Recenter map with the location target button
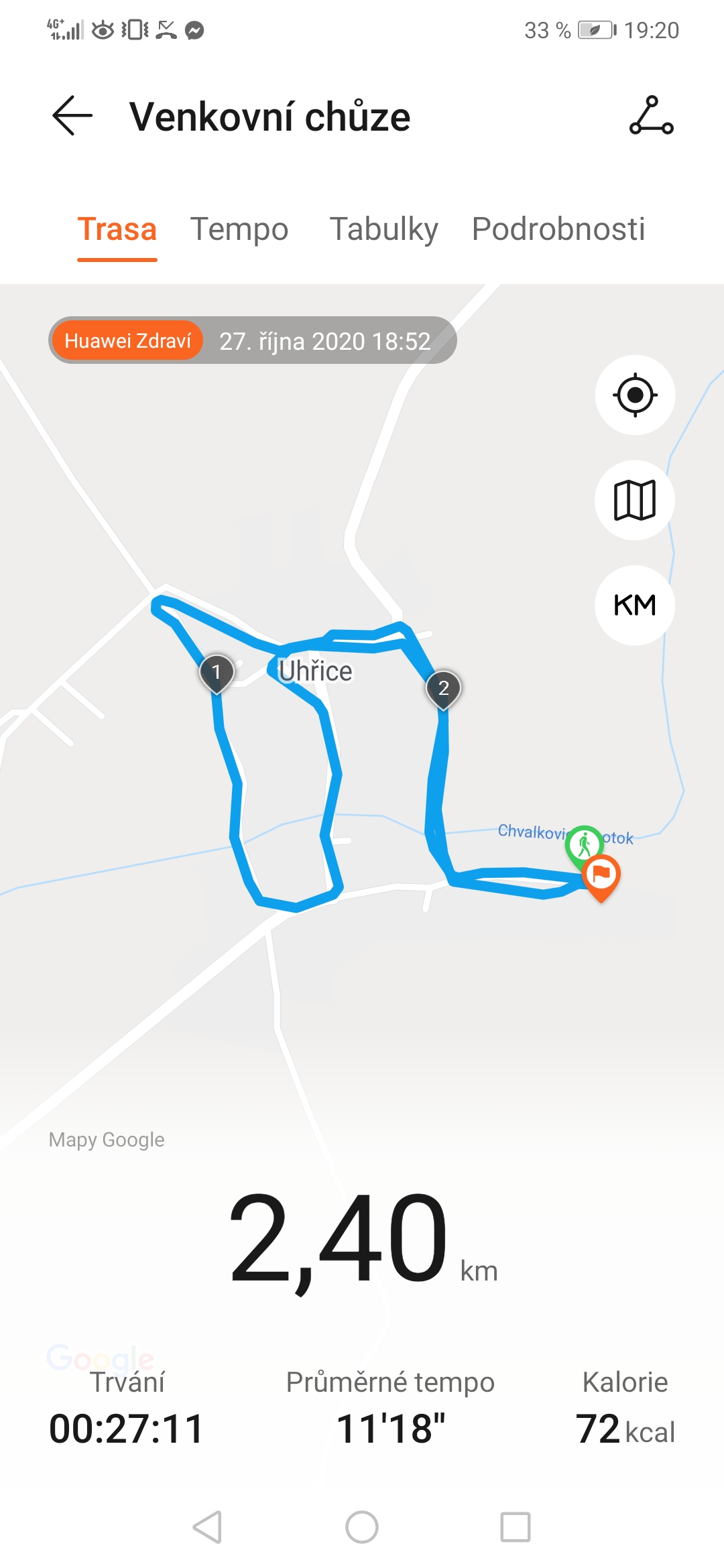The width and height of the screenshot is (724, 1568). click(635, 395)
